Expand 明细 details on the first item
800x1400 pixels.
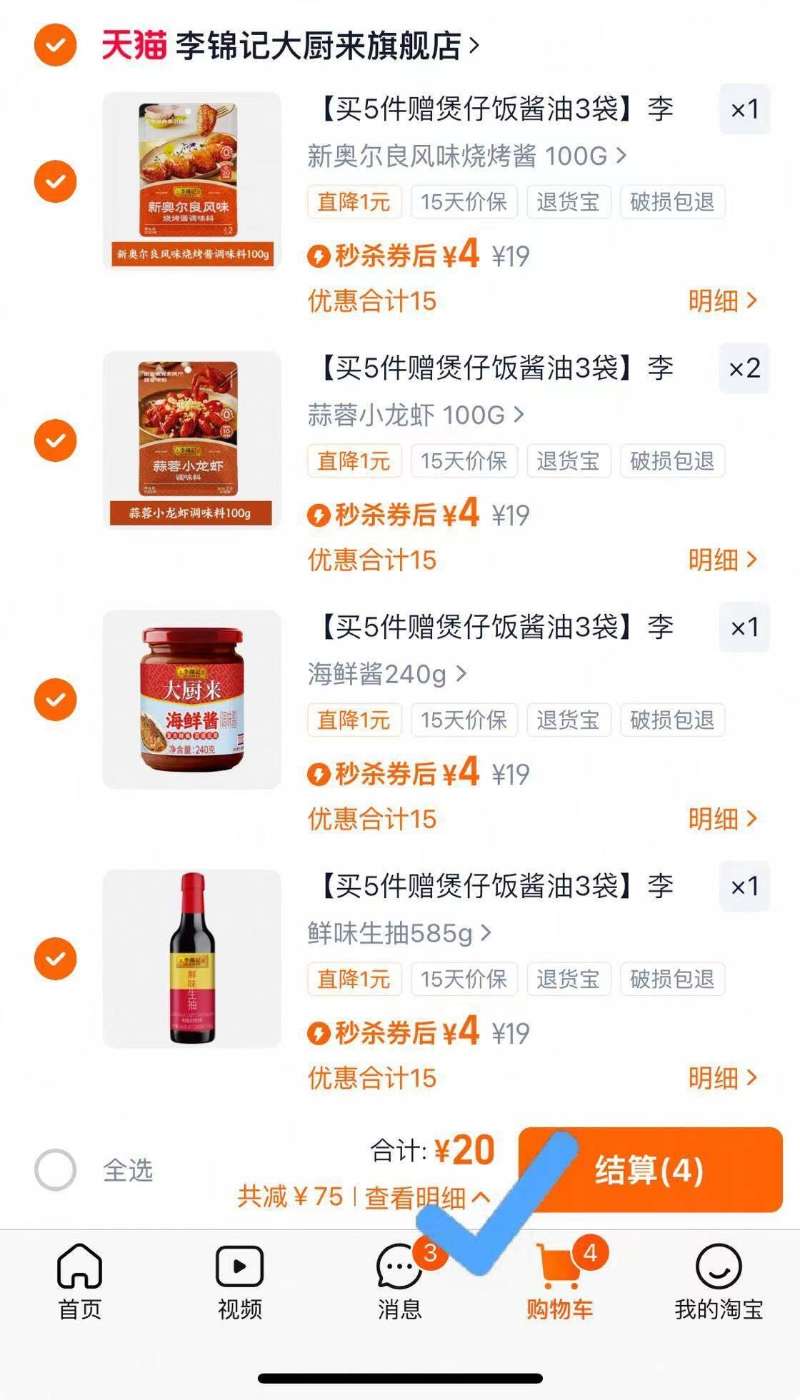tap(722, 301)
